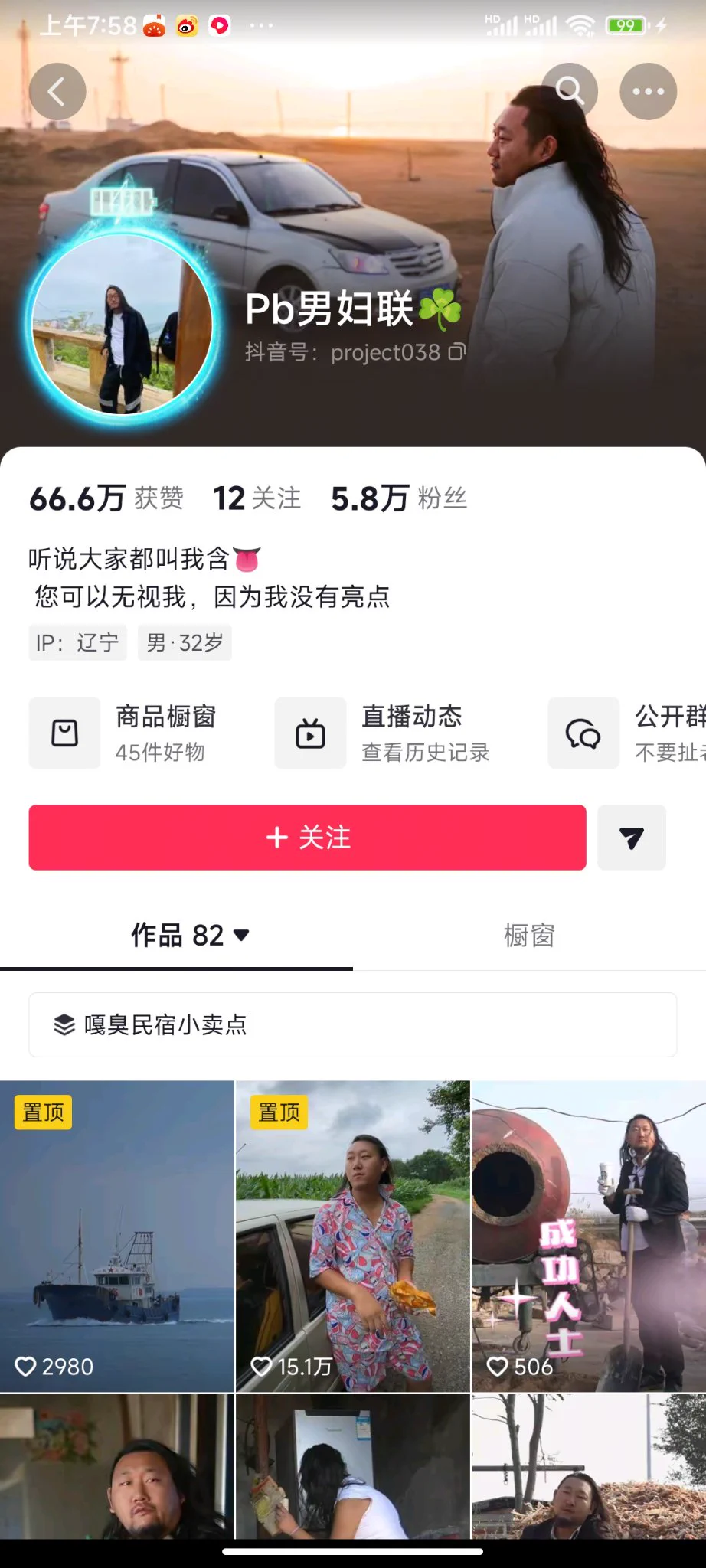Expand the 嘎臭民宿小卖点 collection
Image resolution: width=706 pixels, height=1568 pixels.
click(352, 1025)
